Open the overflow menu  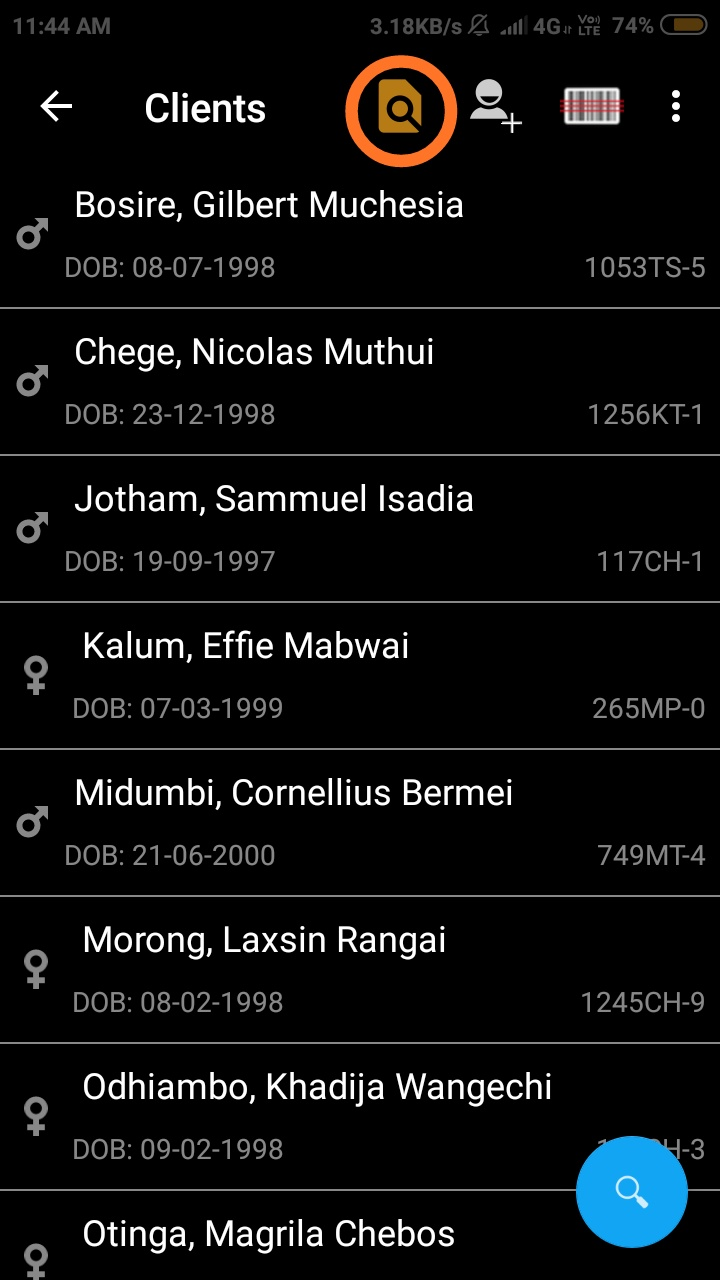pyautogui.click(x=676, y=107)
